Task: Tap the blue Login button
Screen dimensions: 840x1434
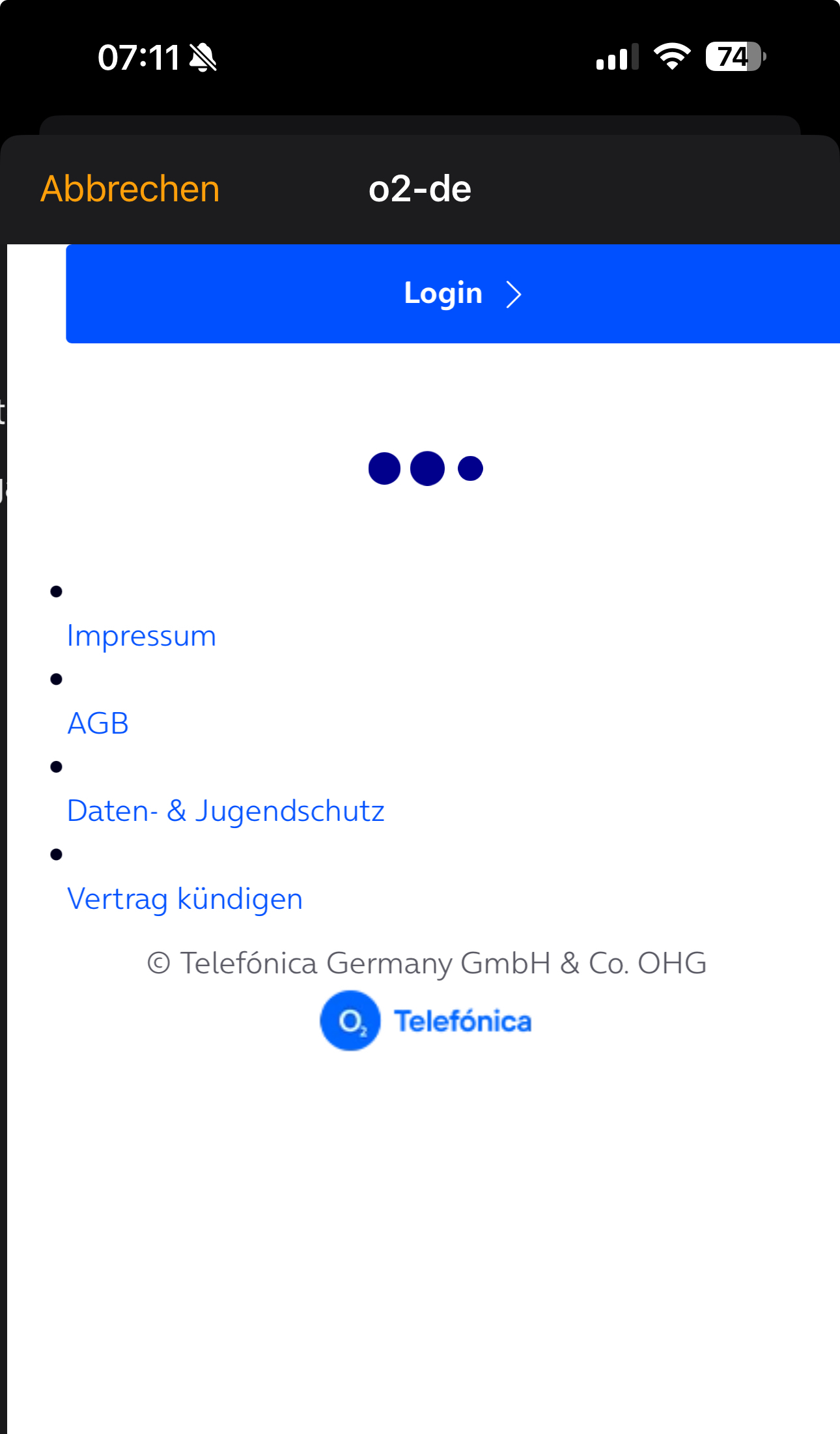Action: [453, 294]
